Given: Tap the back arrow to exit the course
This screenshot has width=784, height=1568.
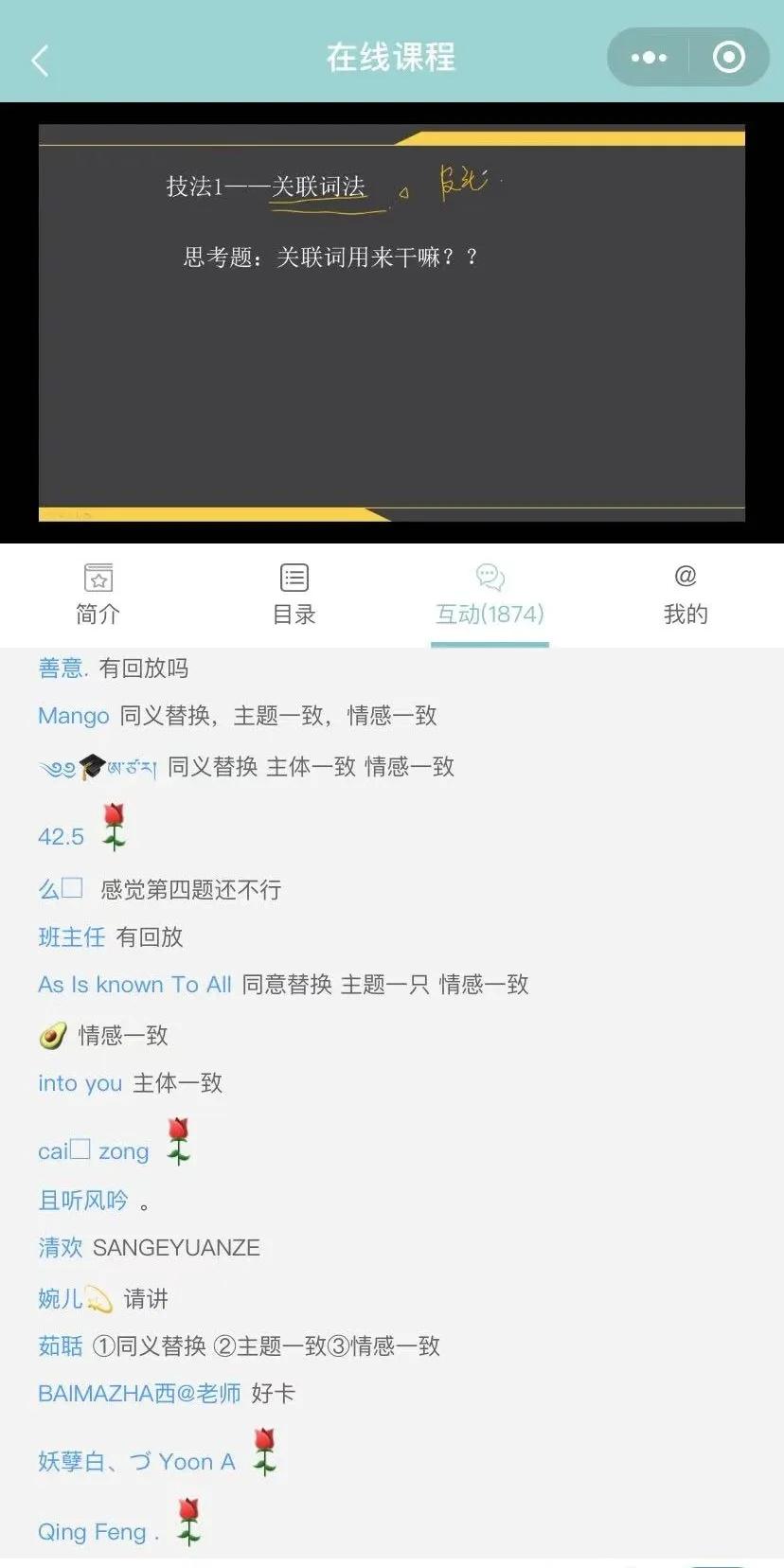Looking at the screenshot, I should coord(38,59).
